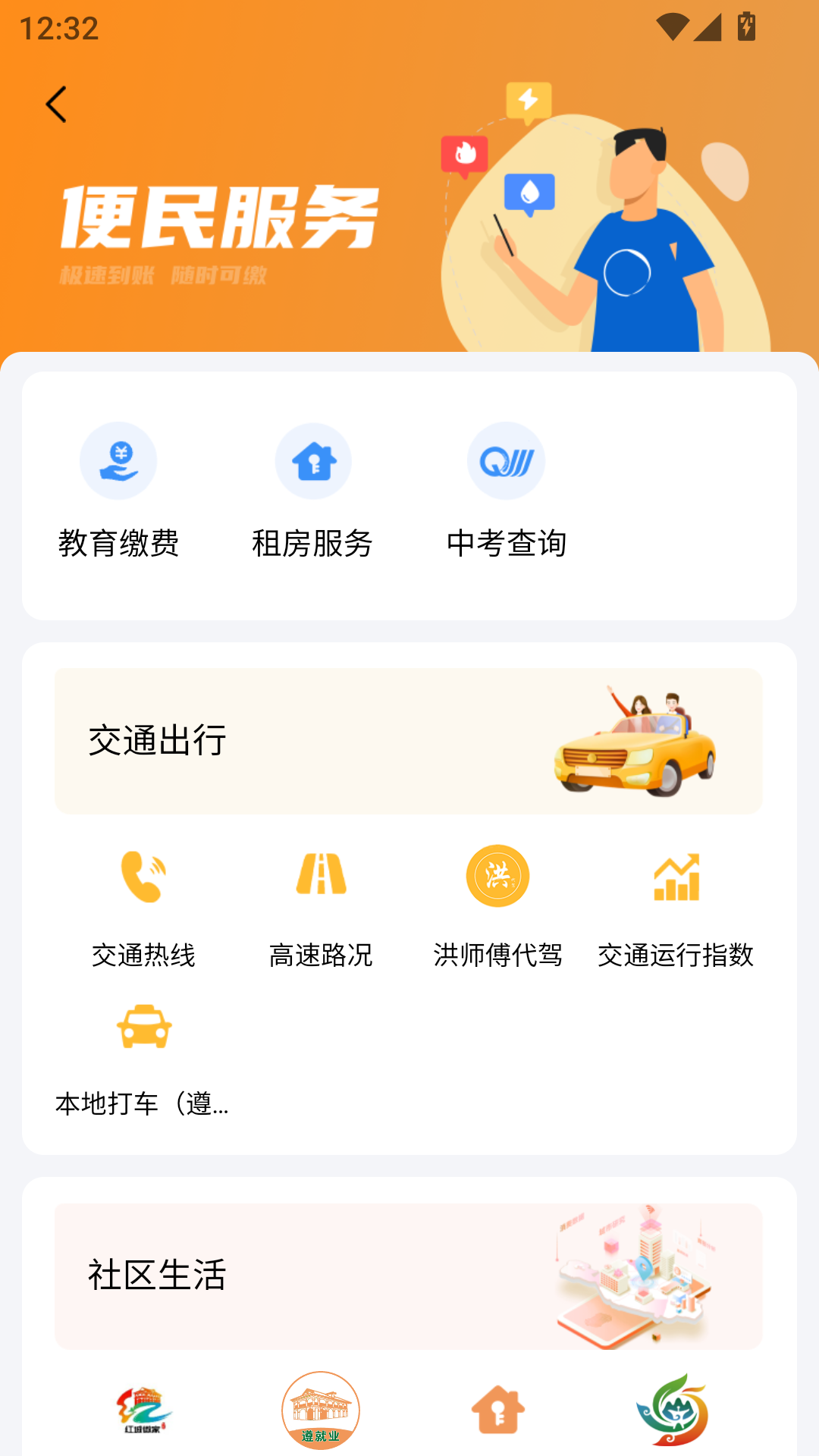Open the 中考查询 QJJJ icon
The width and height of the screenshot is (819, 1456).
pos(506,460)
